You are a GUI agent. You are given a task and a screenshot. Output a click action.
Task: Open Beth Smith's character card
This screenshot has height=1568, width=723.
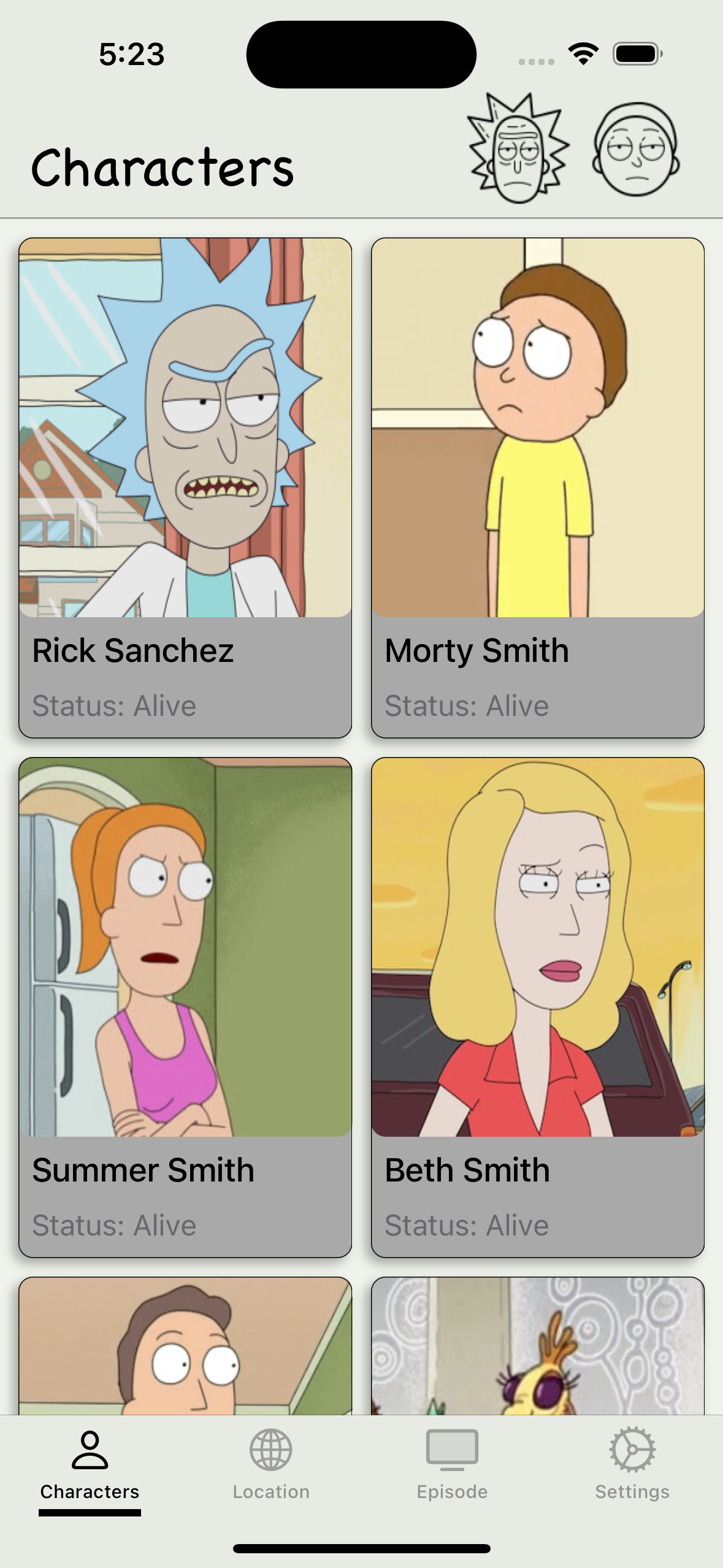pyautogui.click(x=538, y=1007)
